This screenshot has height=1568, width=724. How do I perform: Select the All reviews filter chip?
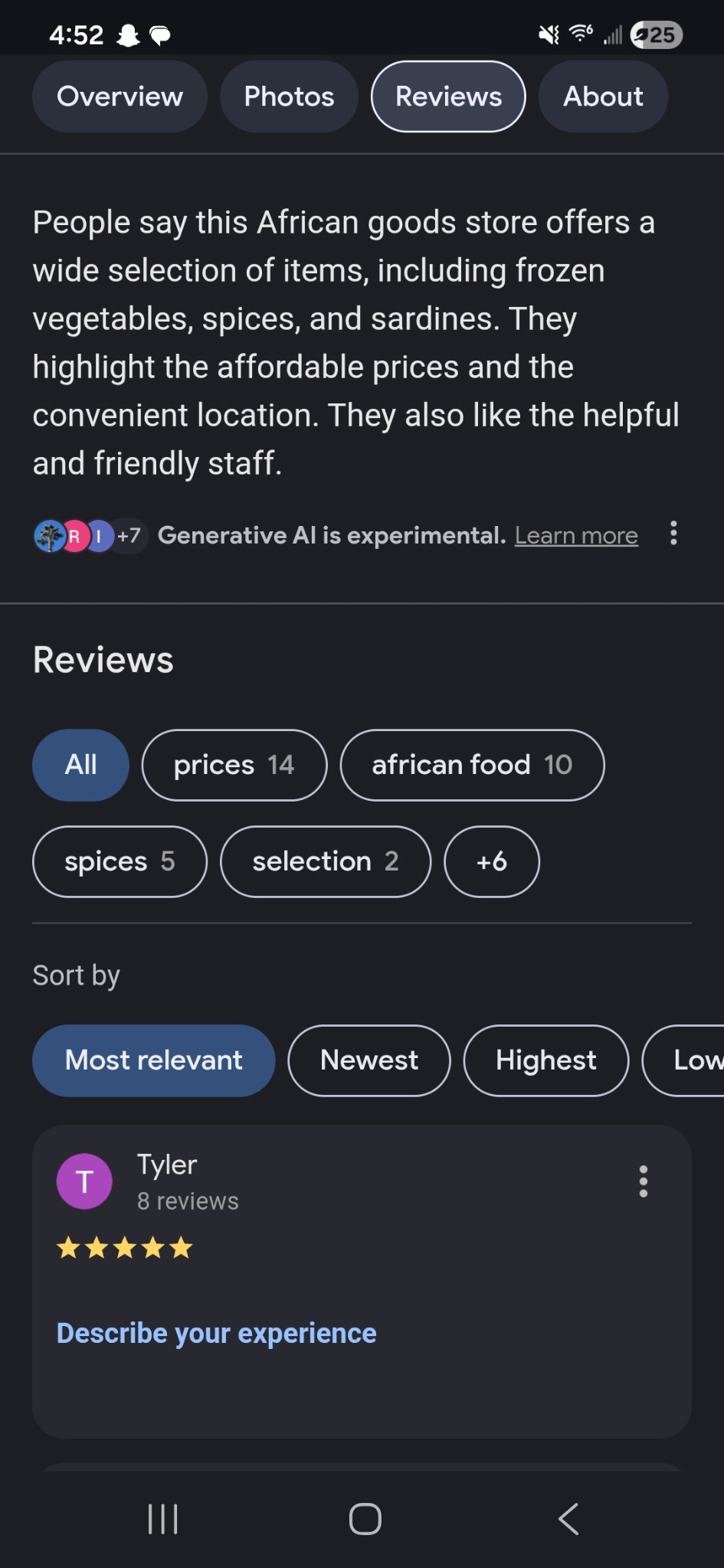coord(80,765)
